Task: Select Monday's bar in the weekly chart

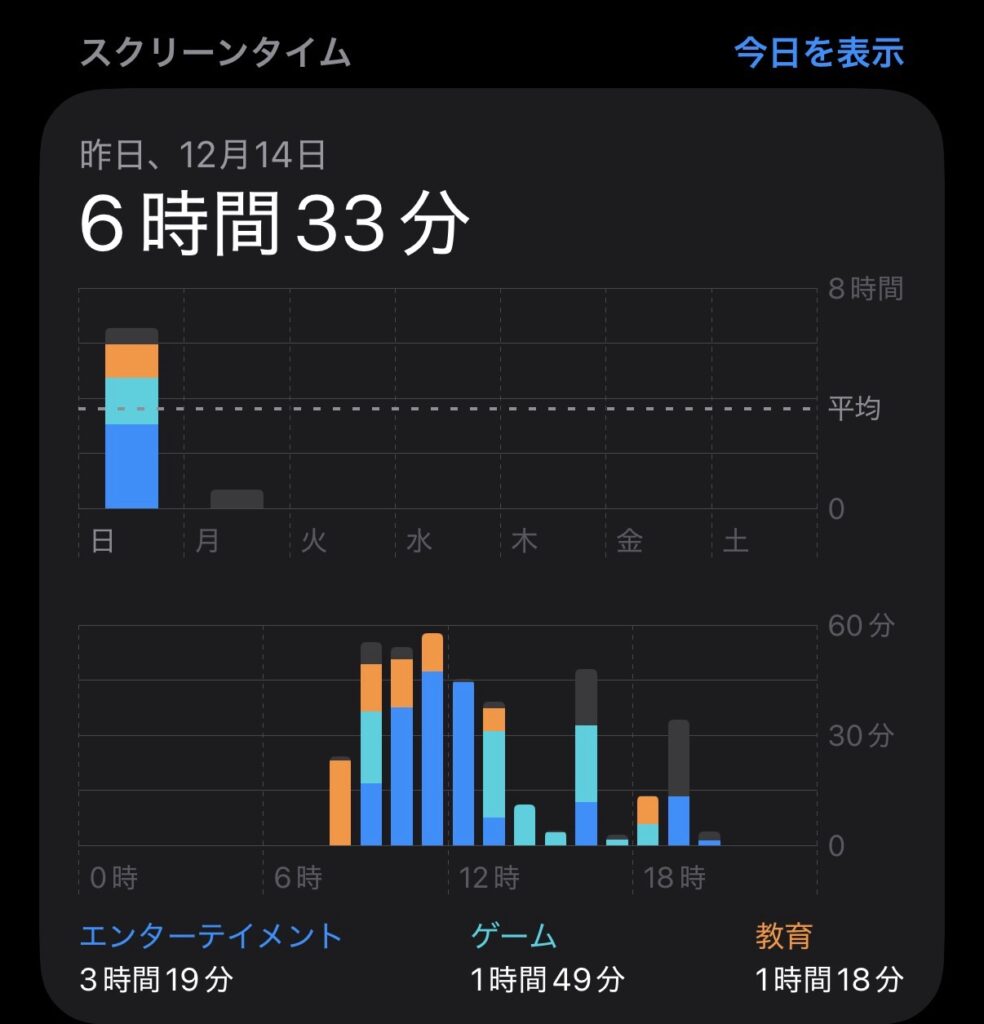Action: click(x=237, y=498)
